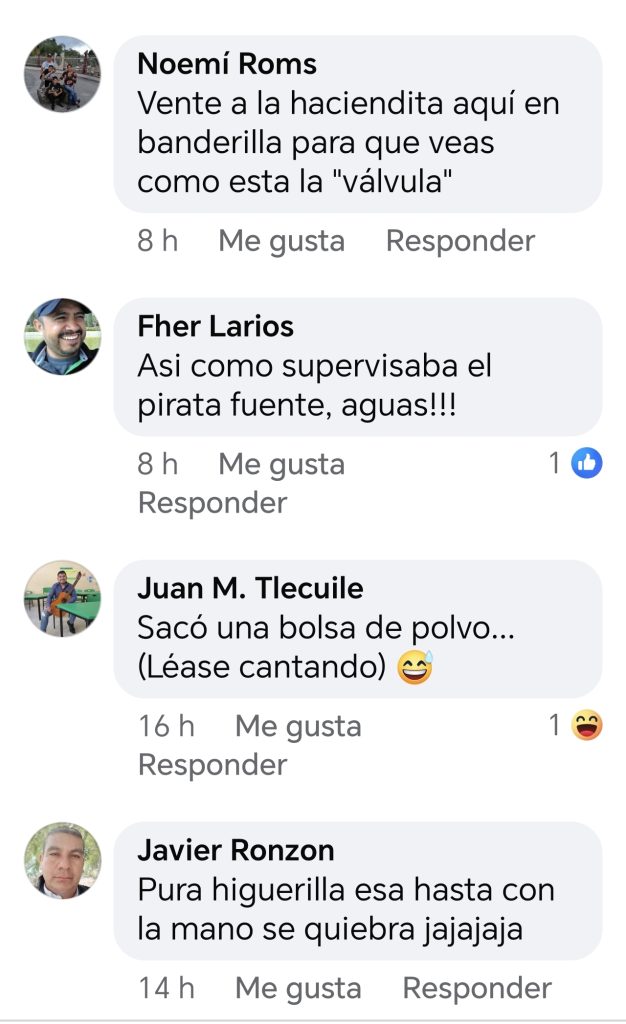See who liked Fher Larios' comment

575,463
